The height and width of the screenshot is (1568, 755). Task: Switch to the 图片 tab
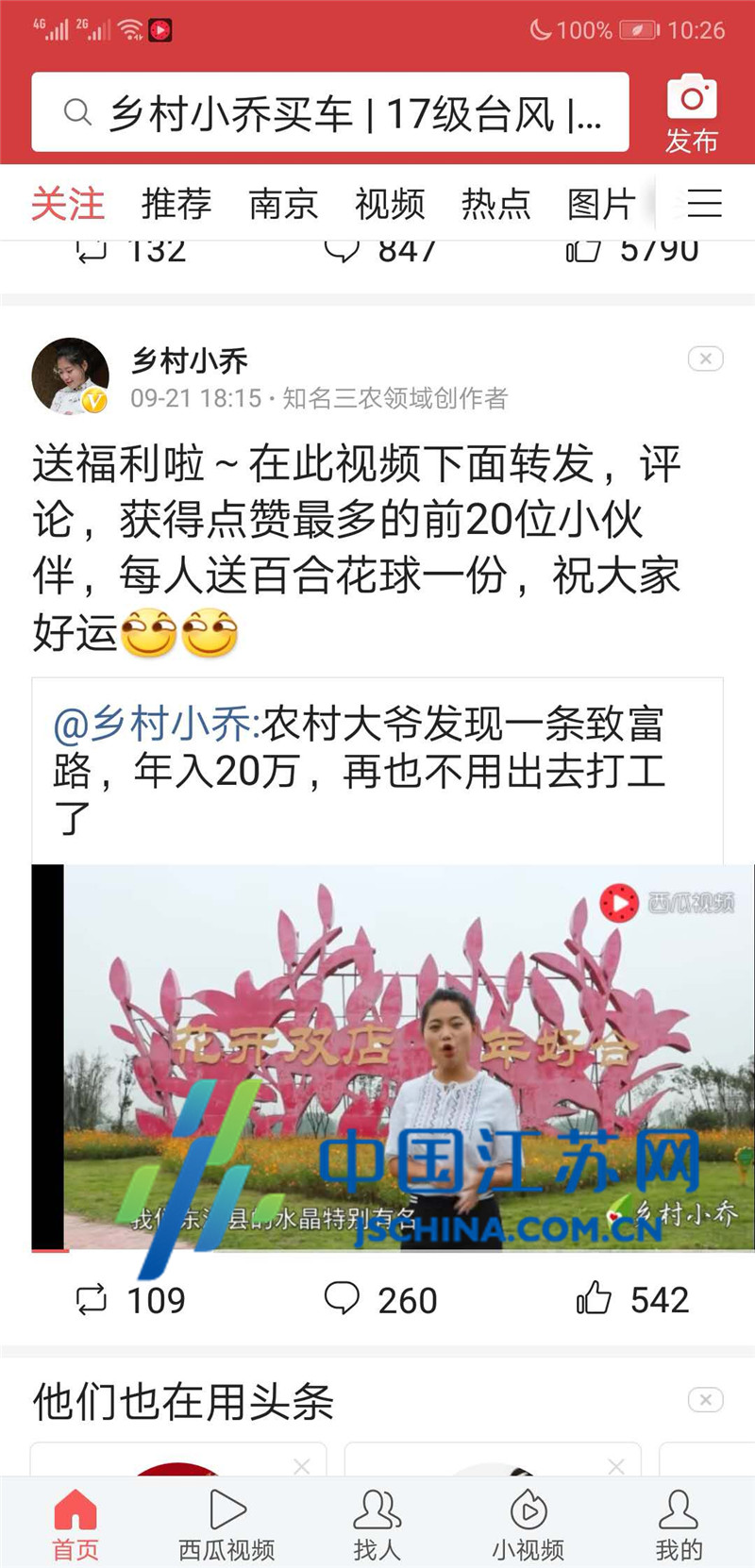tap(602, 204)
